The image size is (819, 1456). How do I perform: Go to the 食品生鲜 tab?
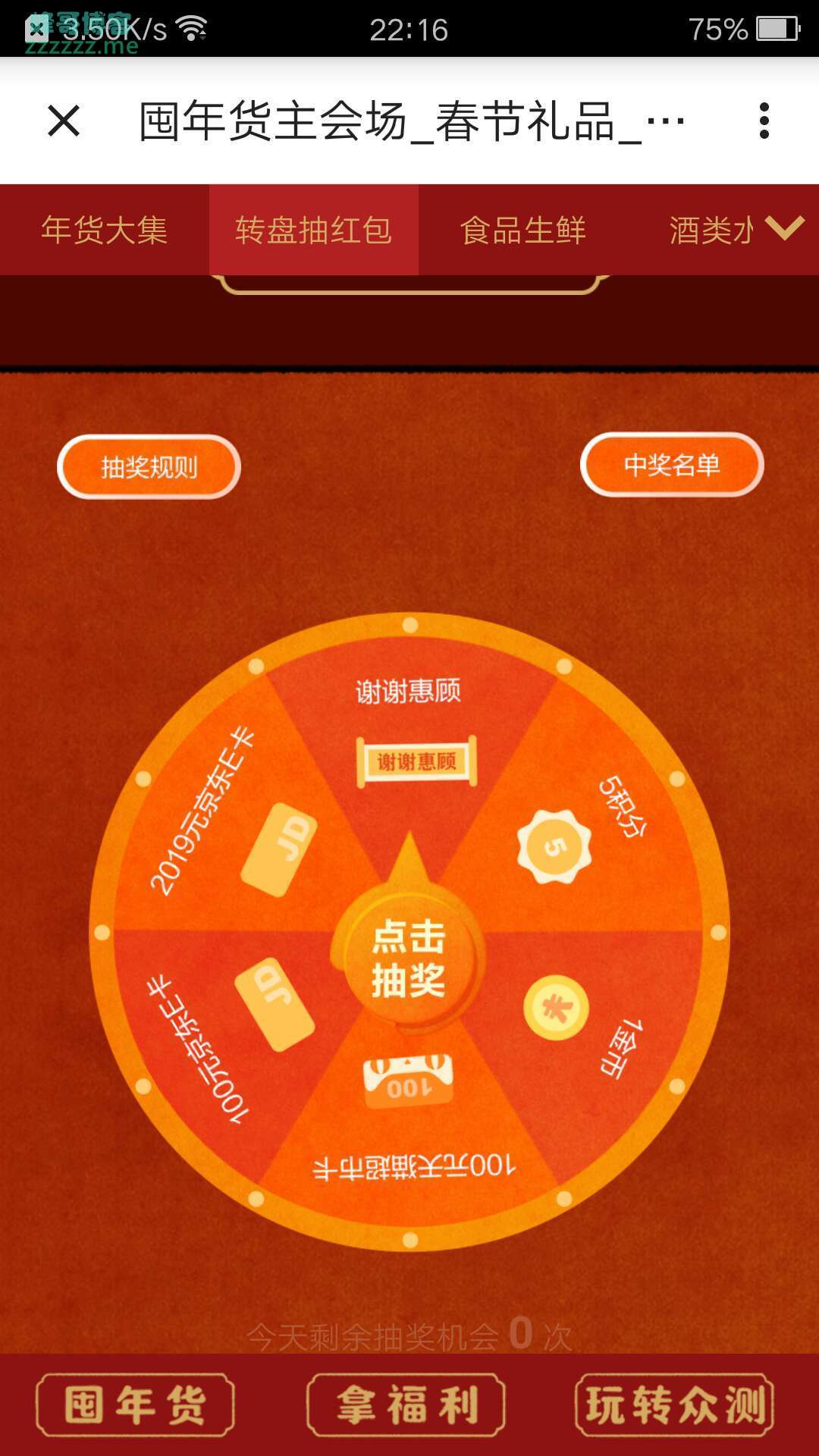pyautogui.click(x=523, y=230)
